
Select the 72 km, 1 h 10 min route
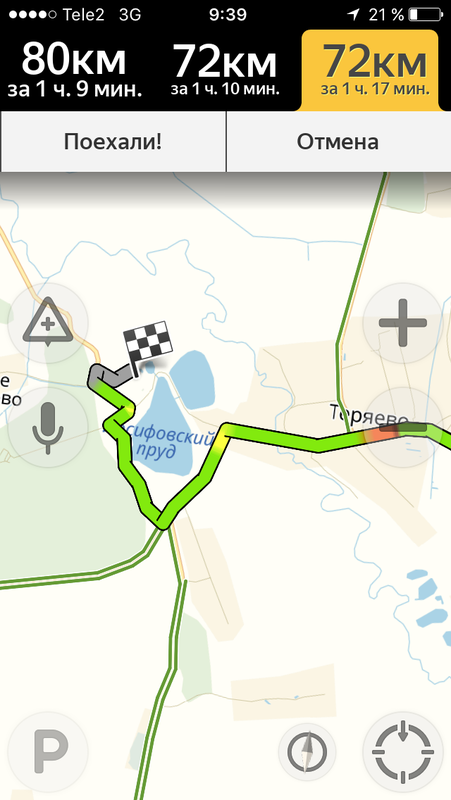225,70
